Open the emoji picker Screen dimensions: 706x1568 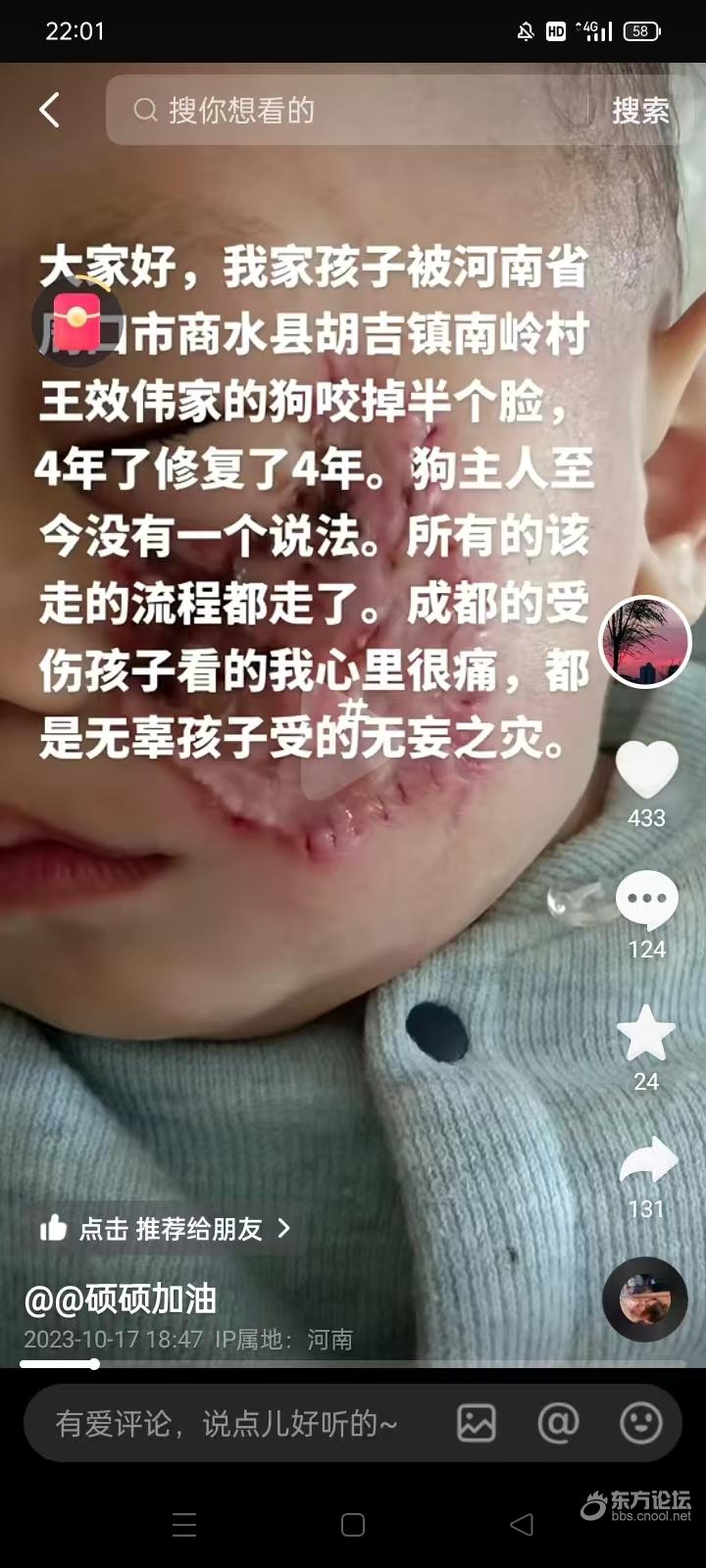[x=641, y=1423]
